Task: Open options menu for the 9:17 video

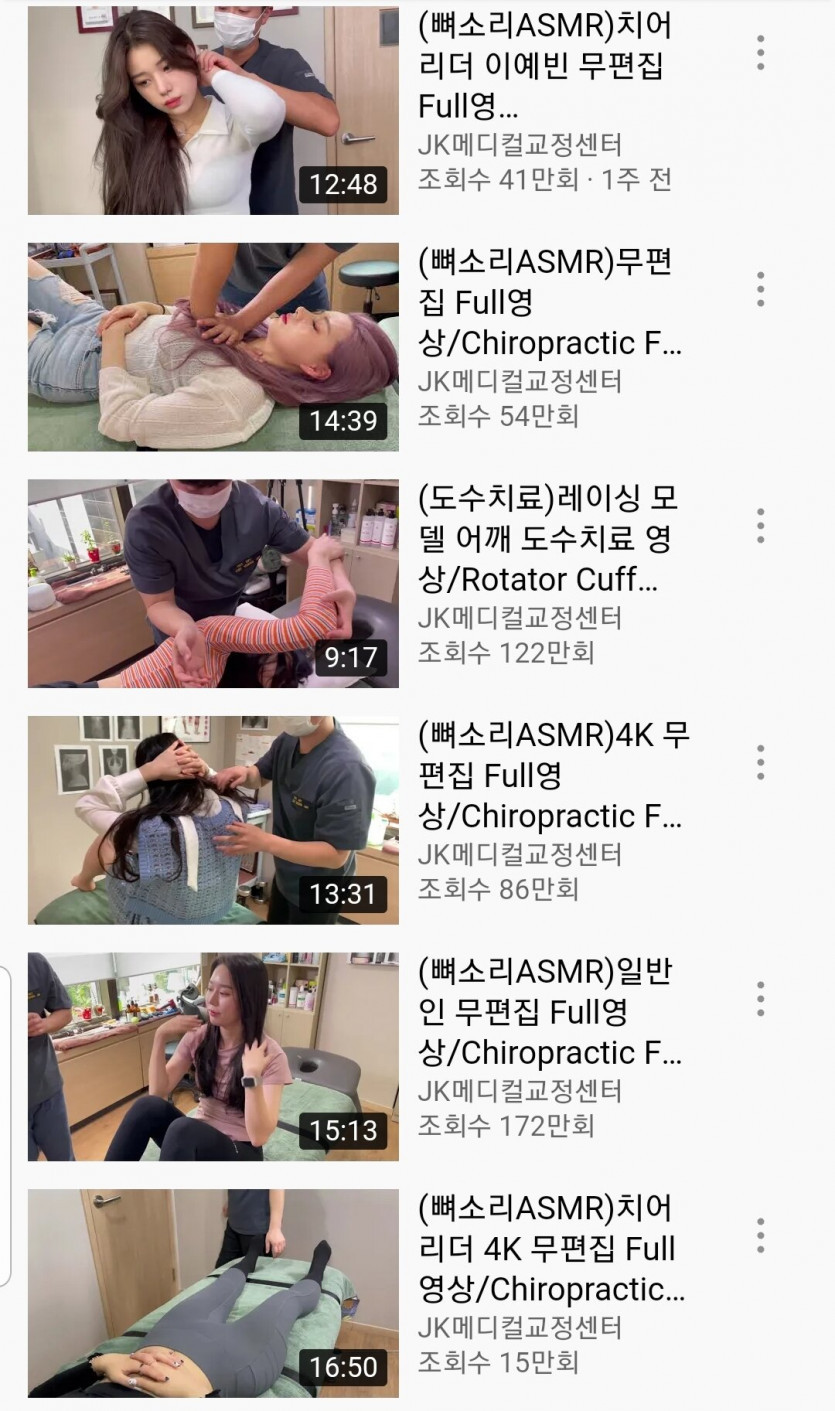Action: click(x=761, y=525)
